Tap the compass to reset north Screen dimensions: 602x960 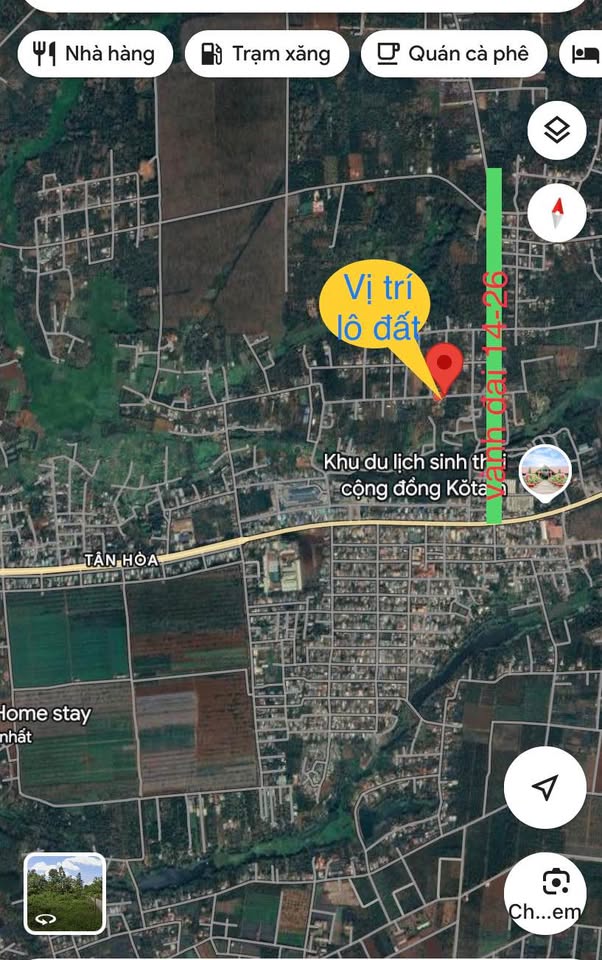coord(557,211)
